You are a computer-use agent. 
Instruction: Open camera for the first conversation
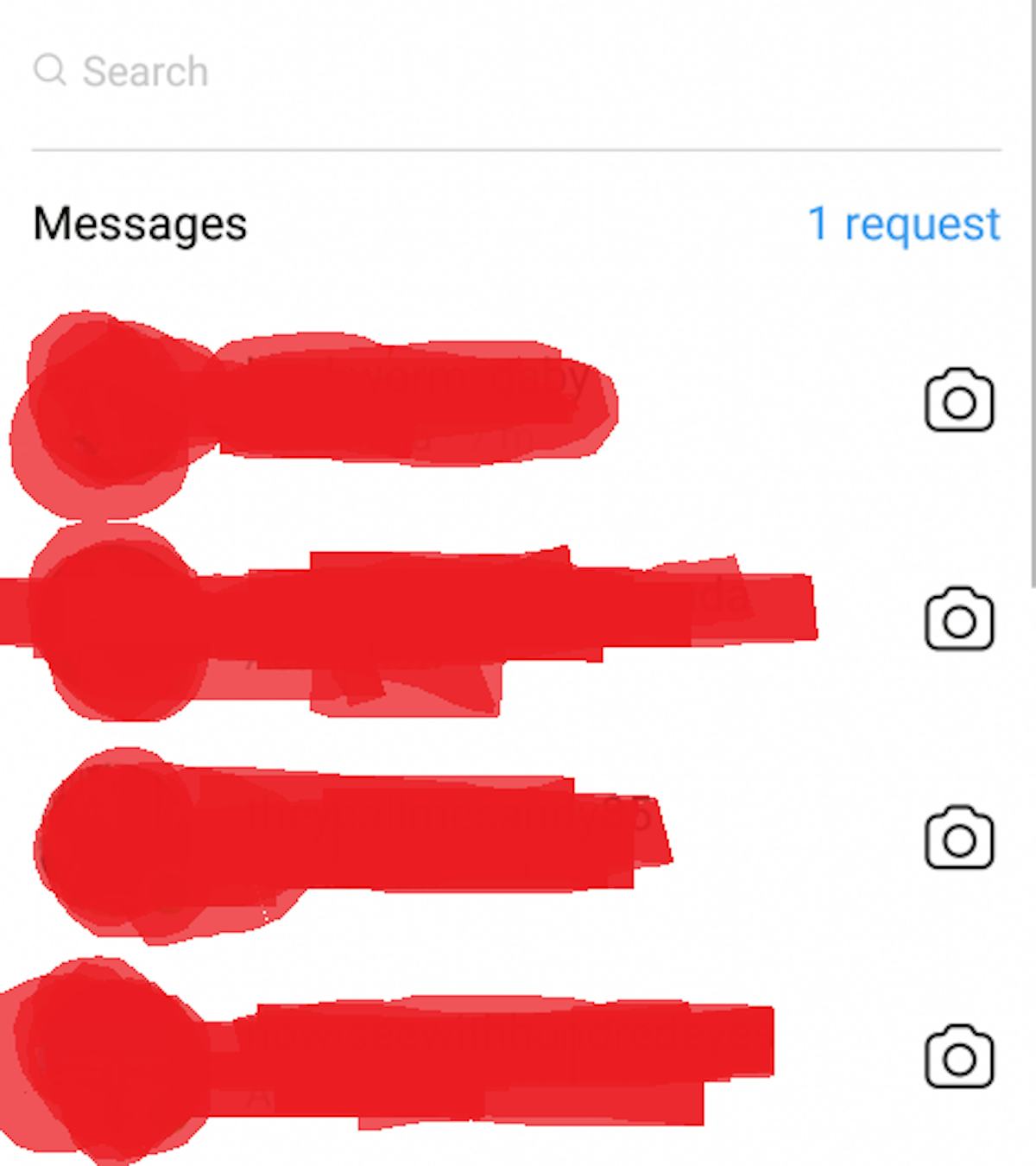tap(959, 401)
